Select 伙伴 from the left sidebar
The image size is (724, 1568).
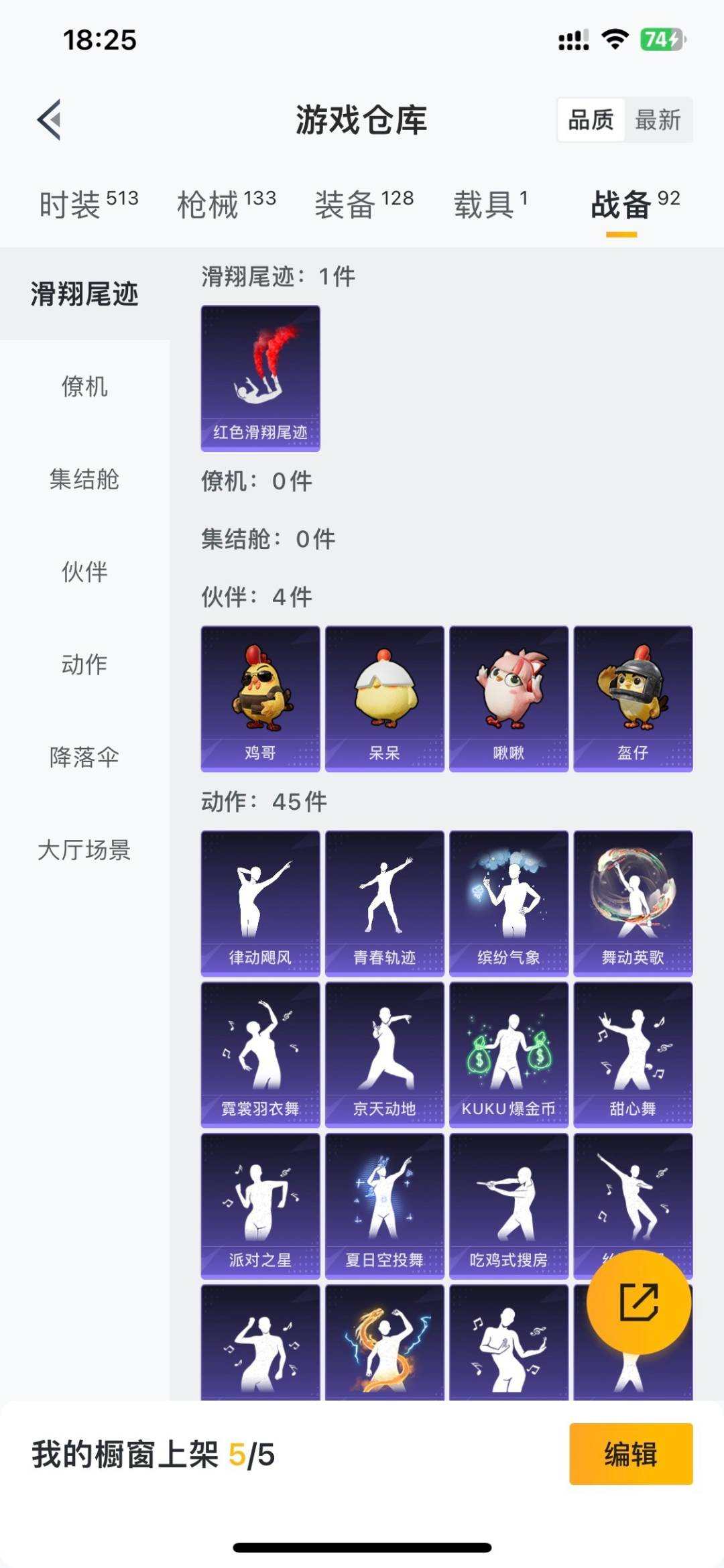coord(85,572)
